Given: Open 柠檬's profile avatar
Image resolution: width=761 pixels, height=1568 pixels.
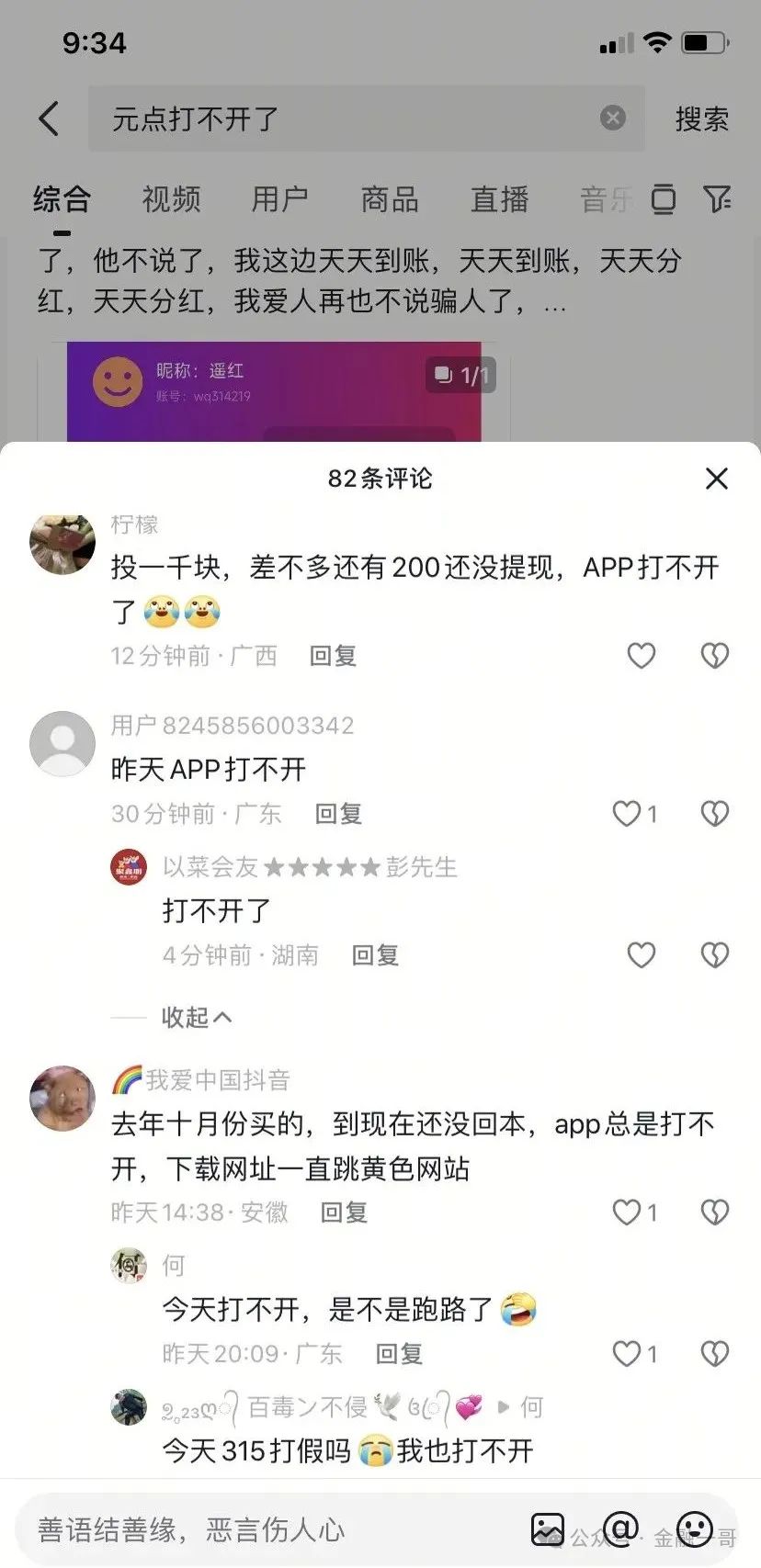Looking at the screenshot, I should coord(62,544).
